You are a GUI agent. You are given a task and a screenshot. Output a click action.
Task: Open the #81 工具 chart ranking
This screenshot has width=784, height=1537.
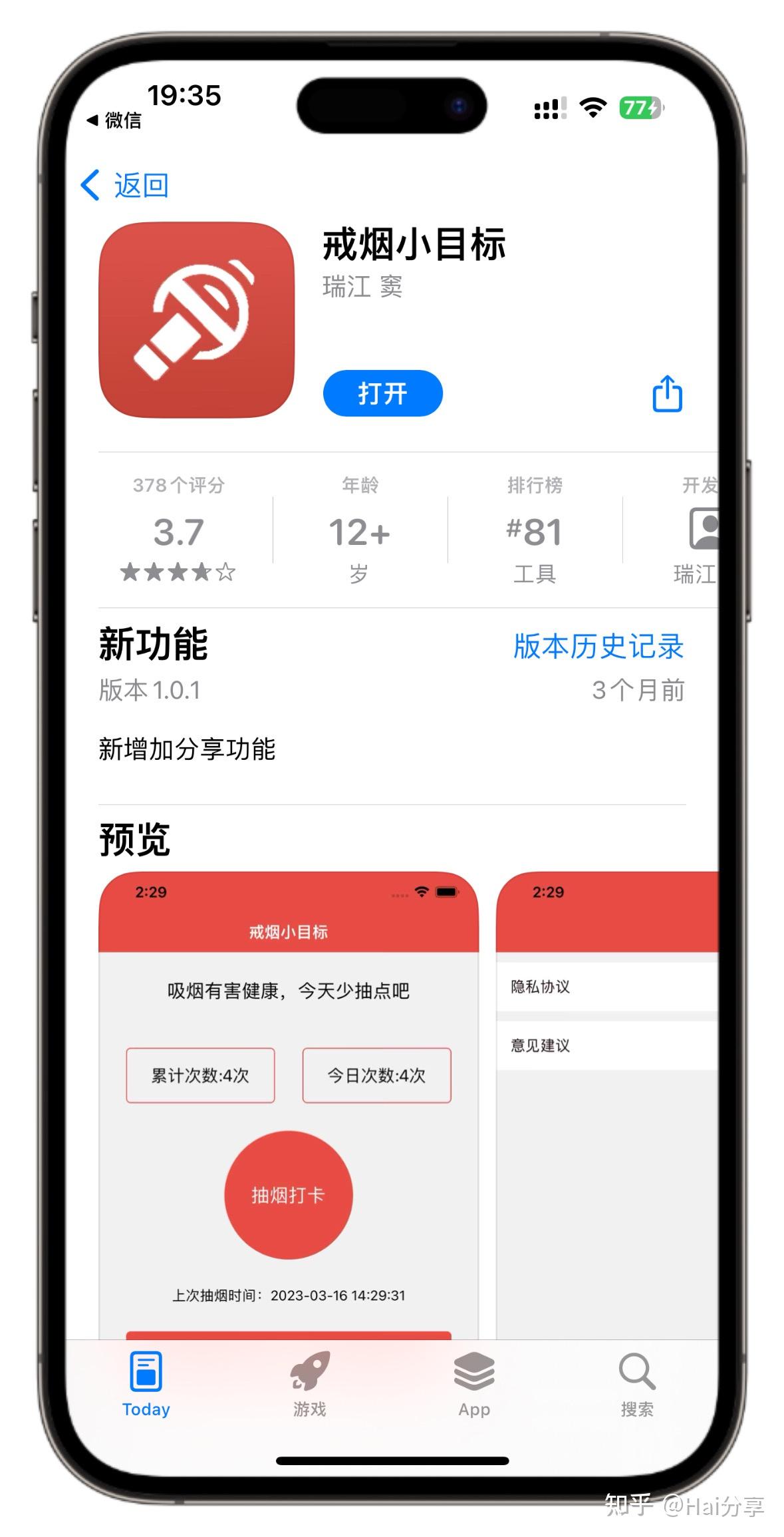click(x=535, y=530)
